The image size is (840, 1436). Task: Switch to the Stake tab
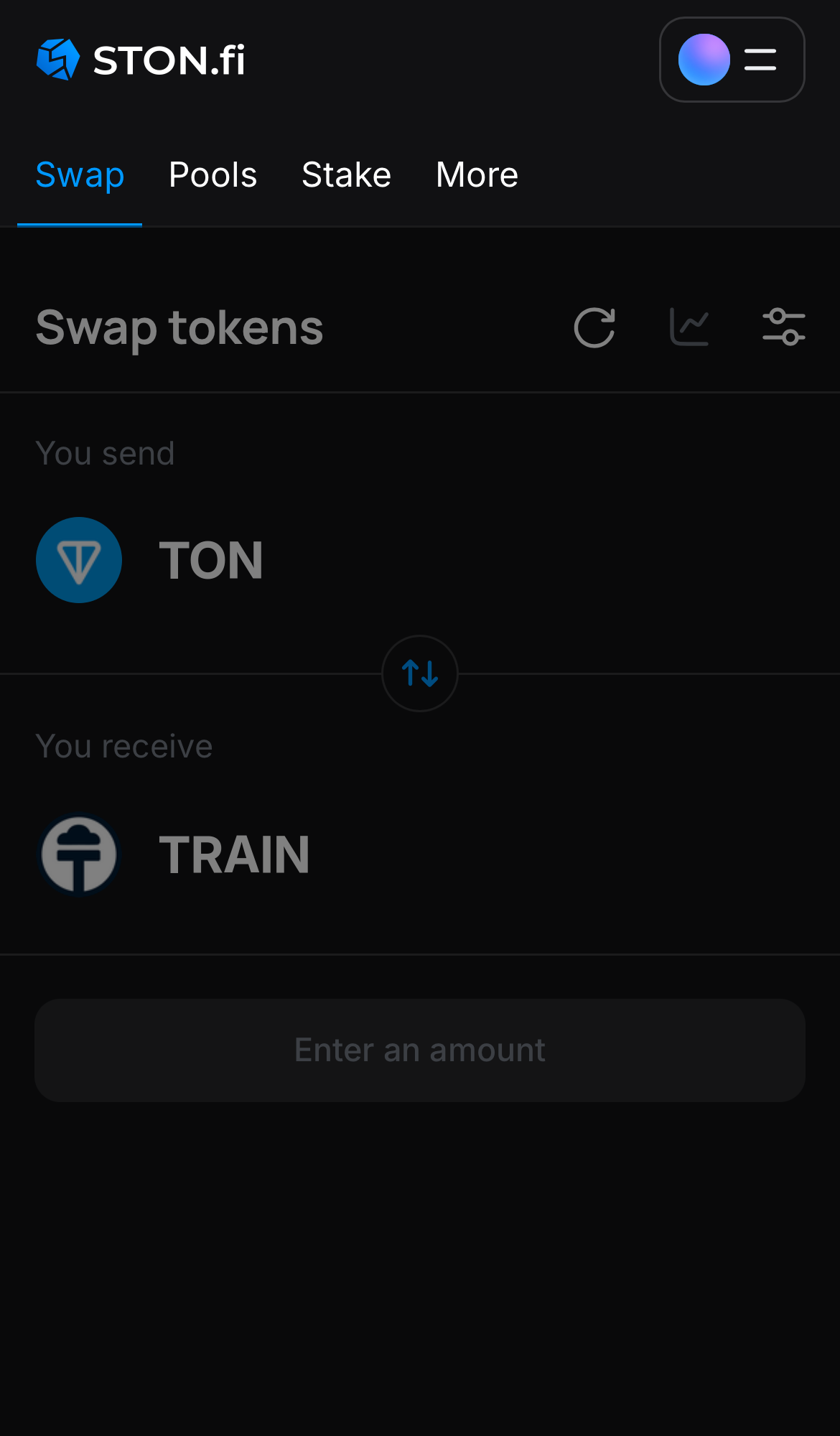point(346,174)
